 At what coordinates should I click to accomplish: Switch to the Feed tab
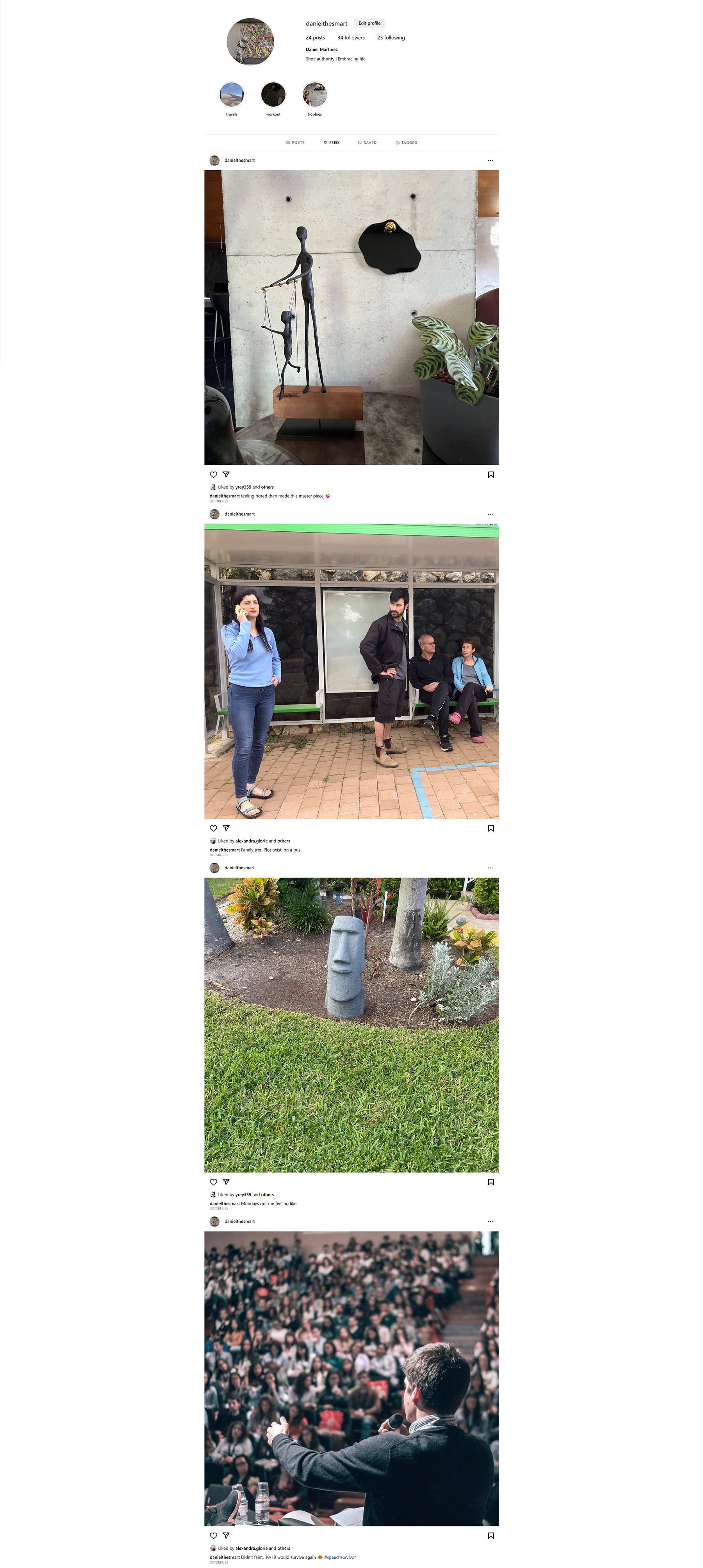[x=331, y=143]
